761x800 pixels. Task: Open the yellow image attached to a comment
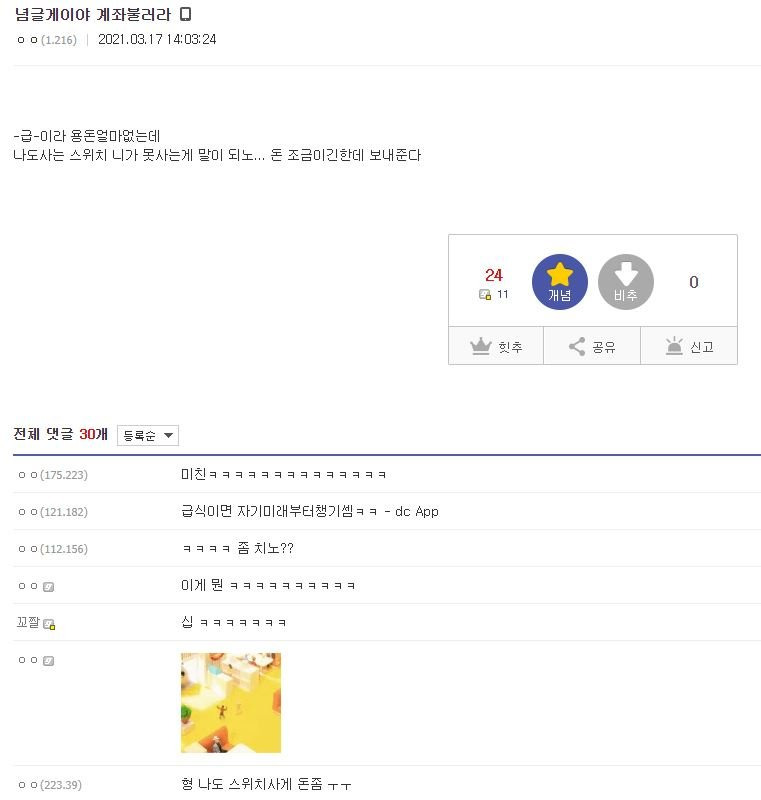pos(231,702)
